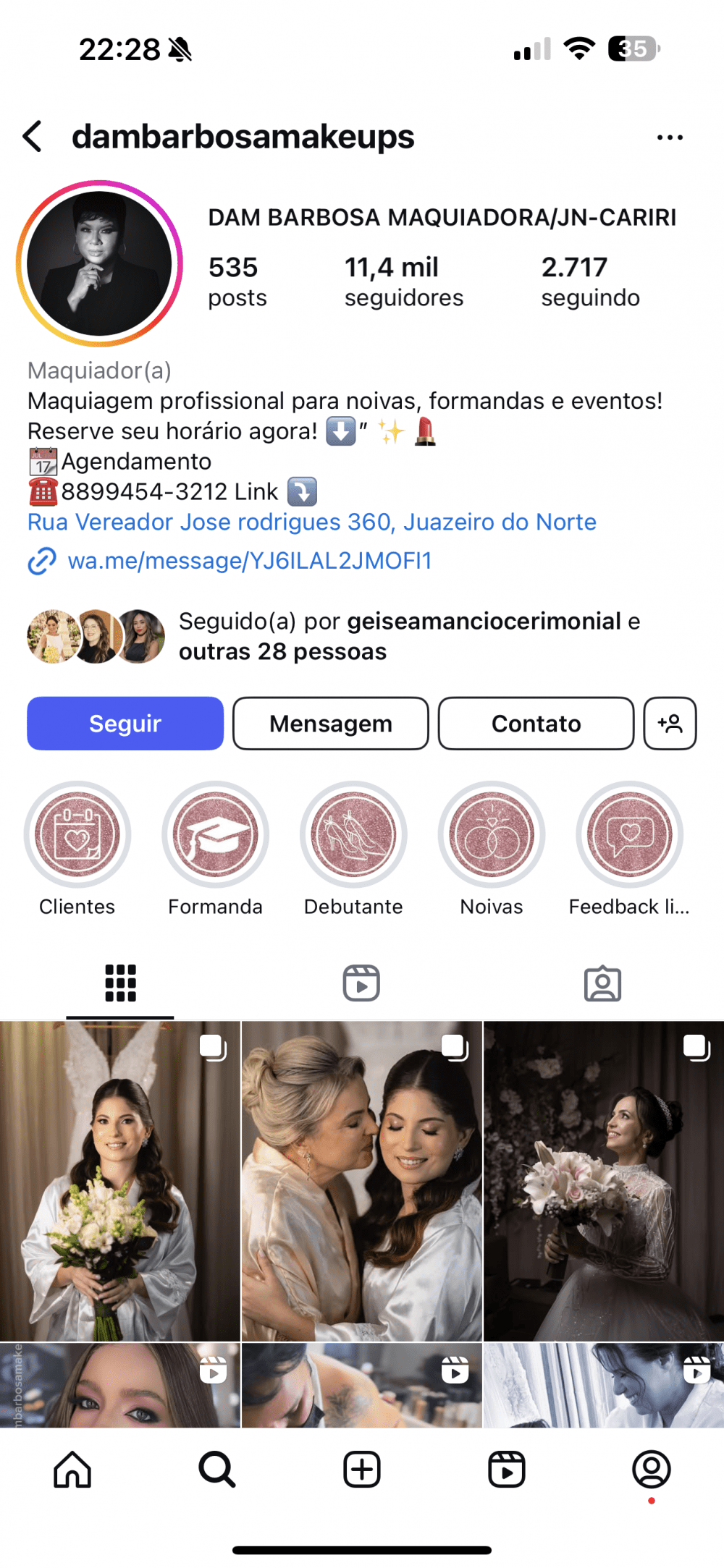Open the 11,4 mil seguidores list
The height and width of the screenshot is (1568, 724).
tap(403, 281)
